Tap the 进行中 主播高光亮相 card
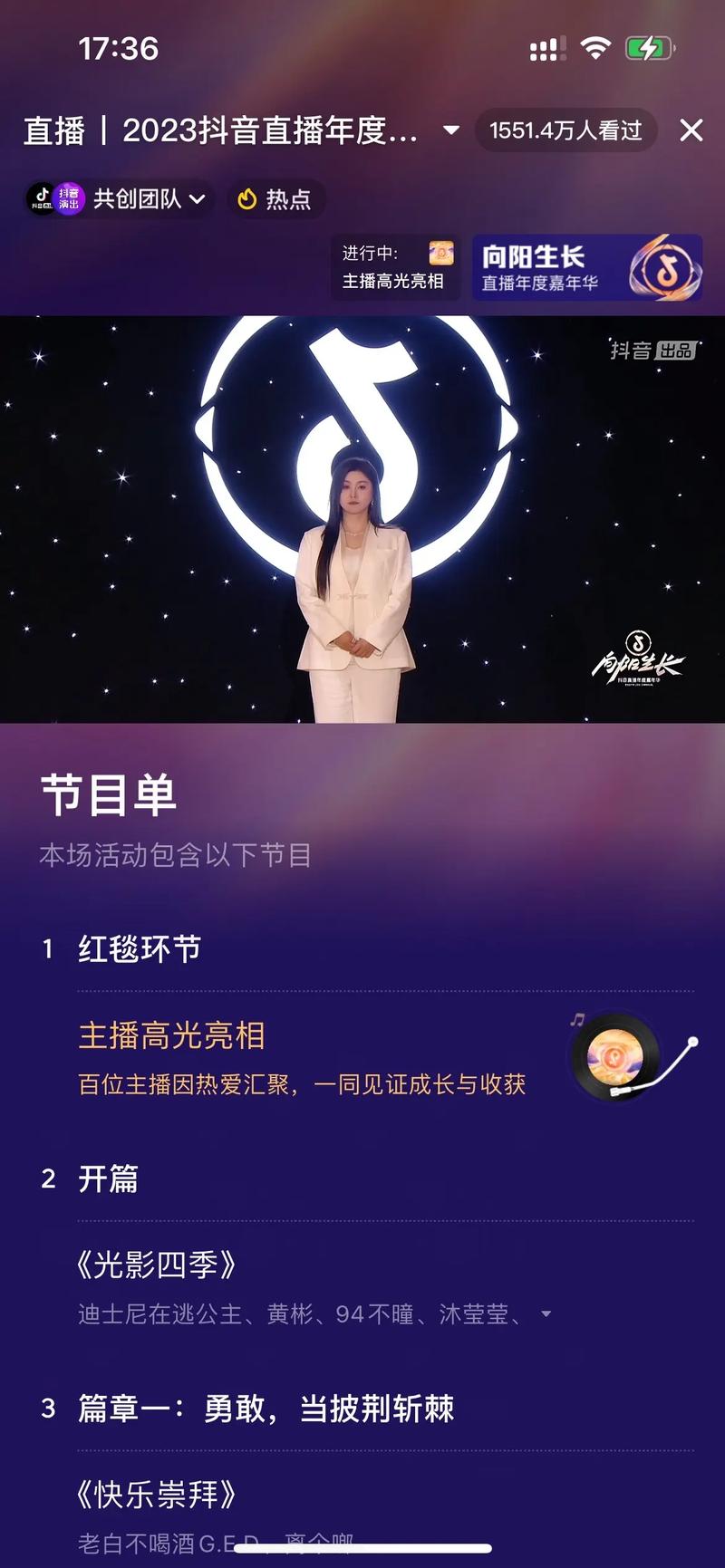Screen dimensions: 725x1568 tap(396, 268)
